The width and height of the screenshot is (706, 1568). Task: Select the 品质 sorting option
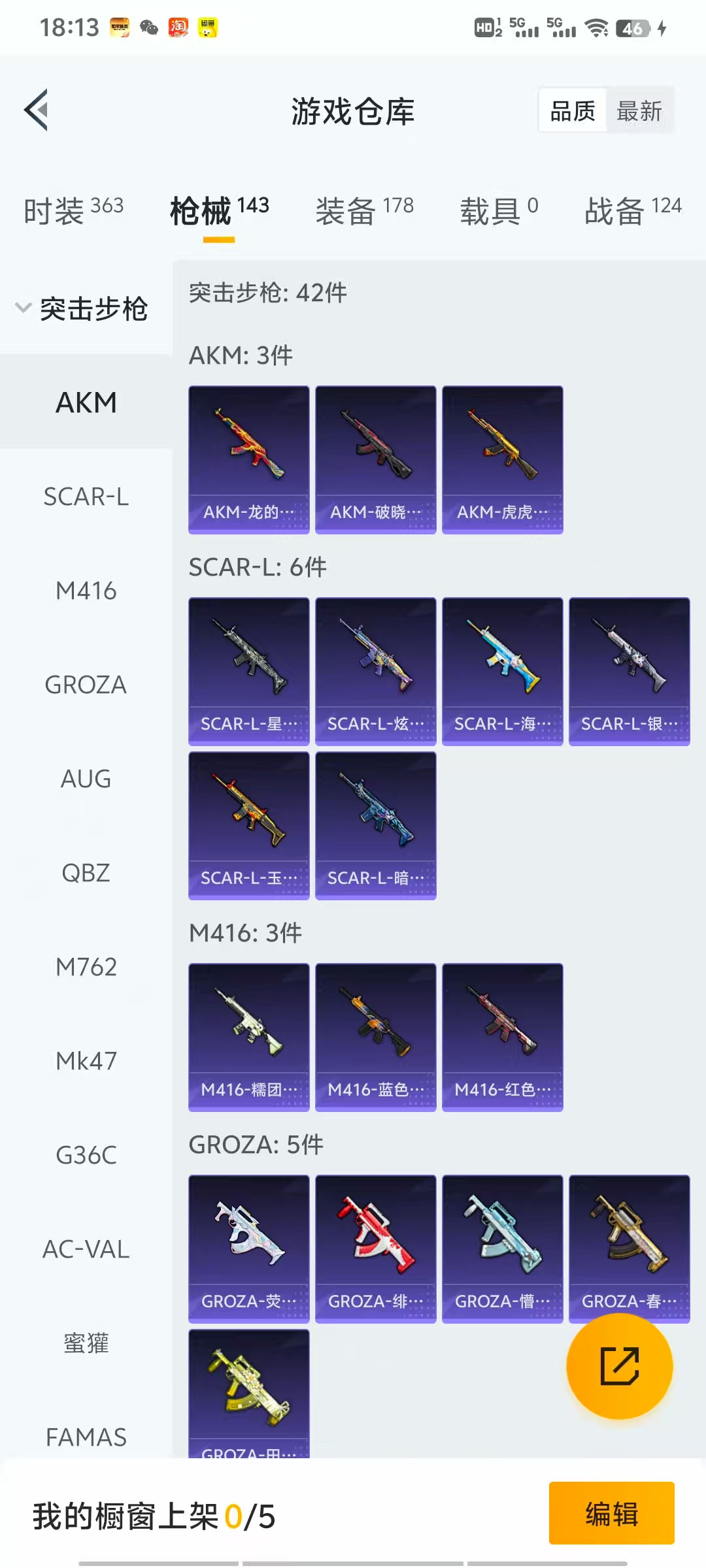(x=573, y=110)
